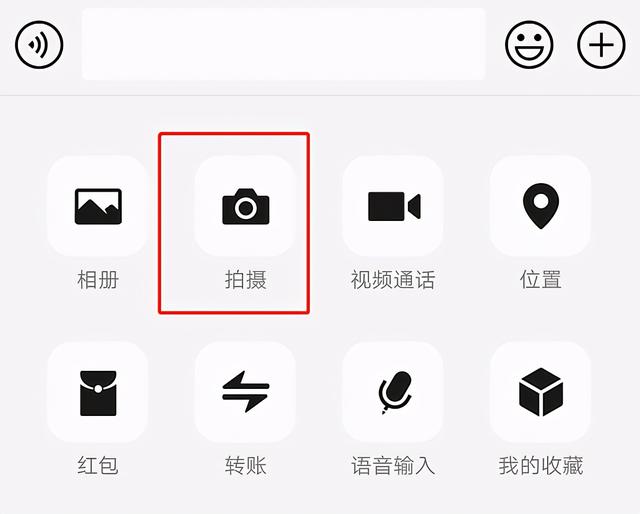
Task: Open the emoji picker
Action: [529, 45]
